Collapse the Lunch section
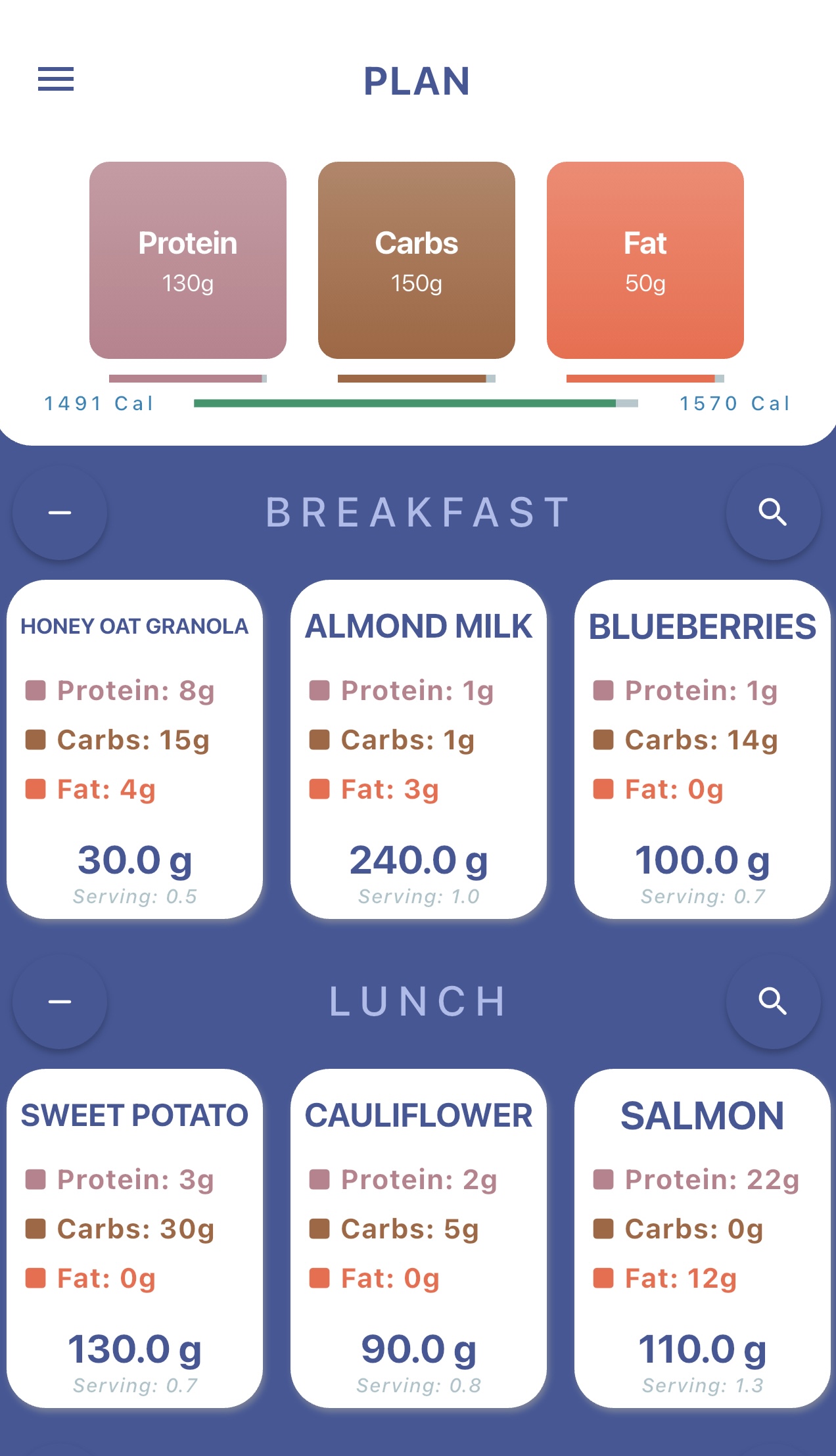Screen dimensions: 836x1456 click(x=60, y=1002)
